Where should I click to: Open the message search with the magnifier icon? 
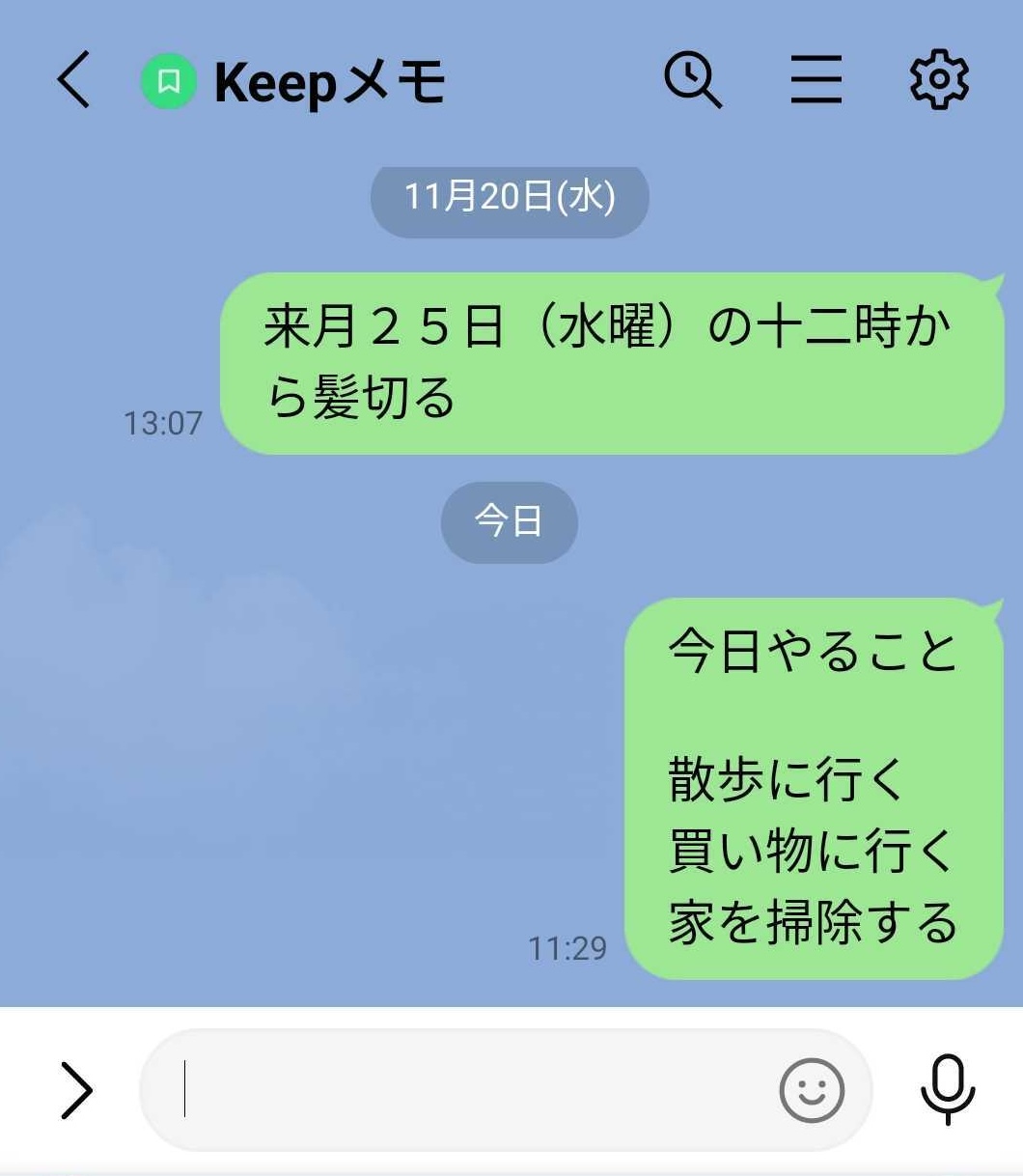(x=695, y=81)
